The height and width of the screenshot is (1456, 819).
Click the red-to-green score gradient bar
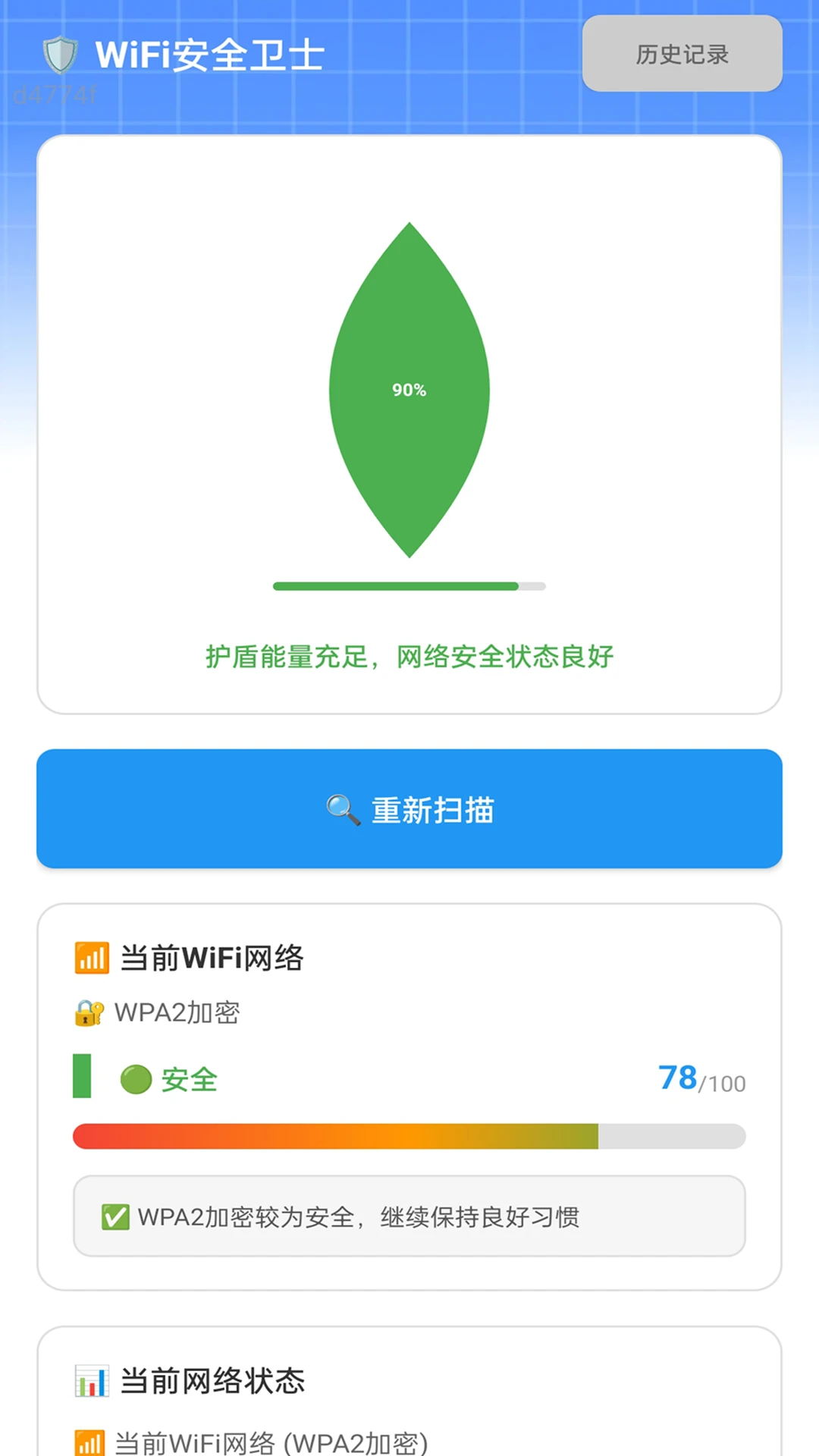tap(409, 1137)
